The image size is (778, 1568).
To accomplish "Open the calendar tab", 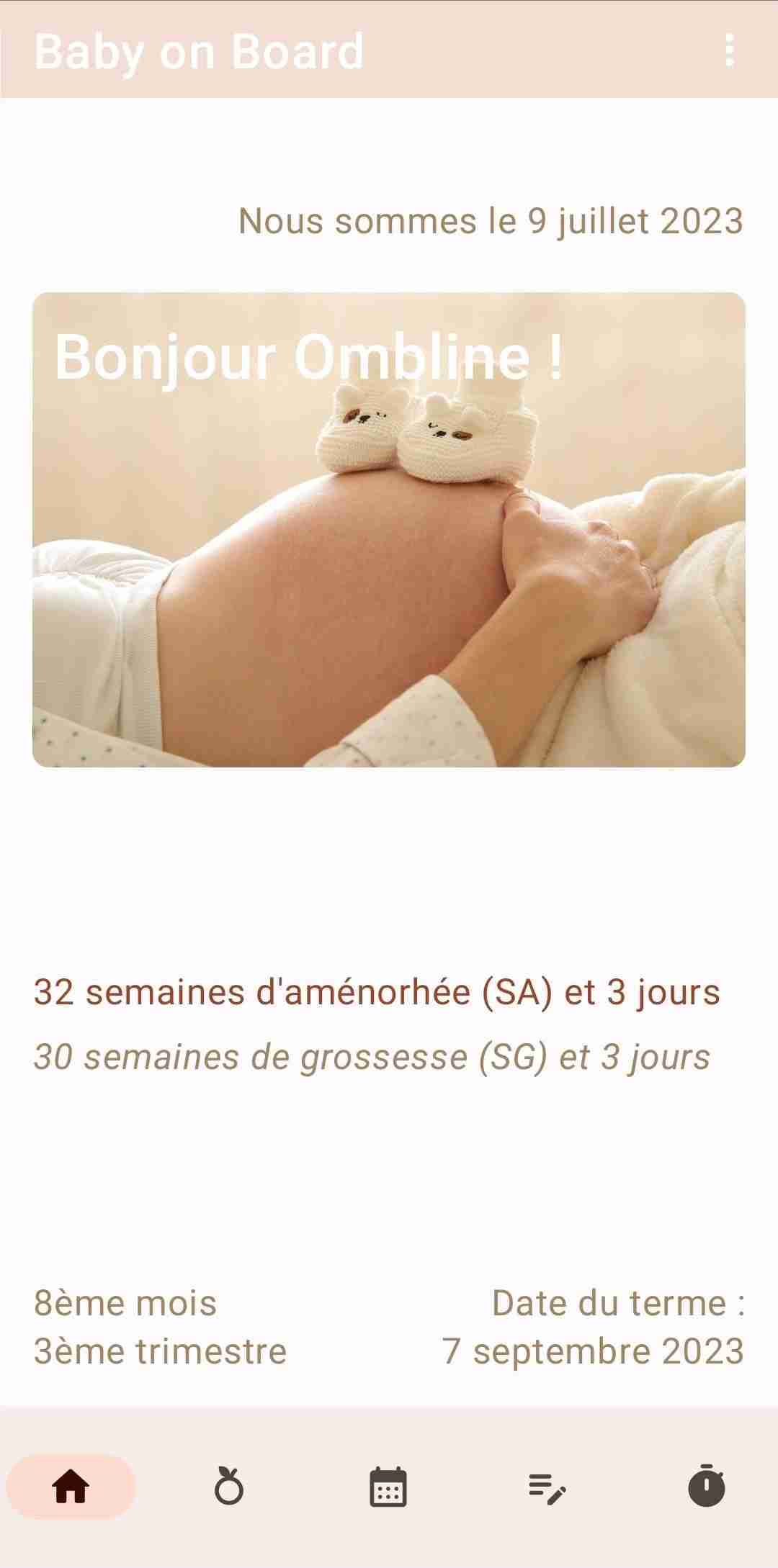I will (388, 1487).
